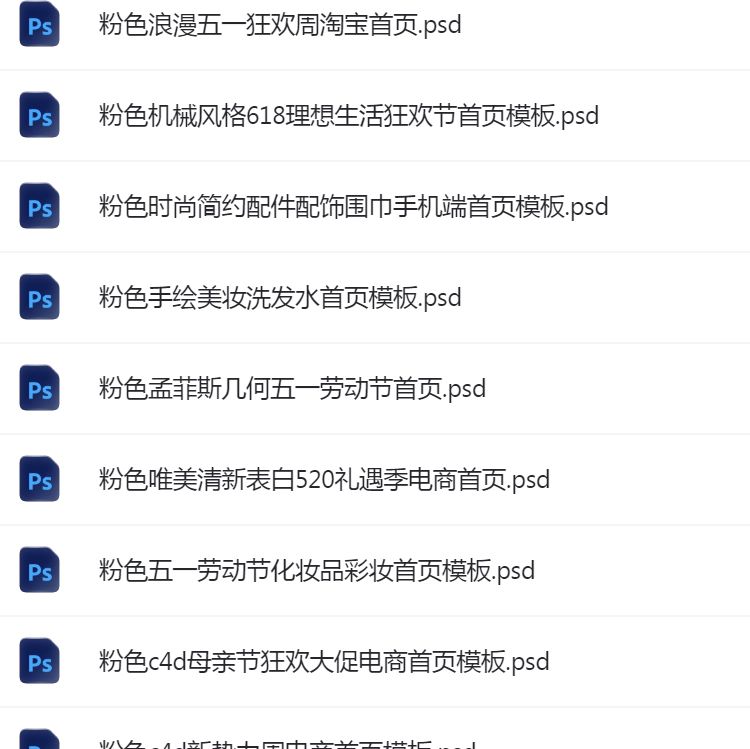This screenshot has height=749, width=750.
Task: Open 粉色浪漫五一狂欢周淘宝首页.psd
Action: pyautogui.click(x=280, y=25)
